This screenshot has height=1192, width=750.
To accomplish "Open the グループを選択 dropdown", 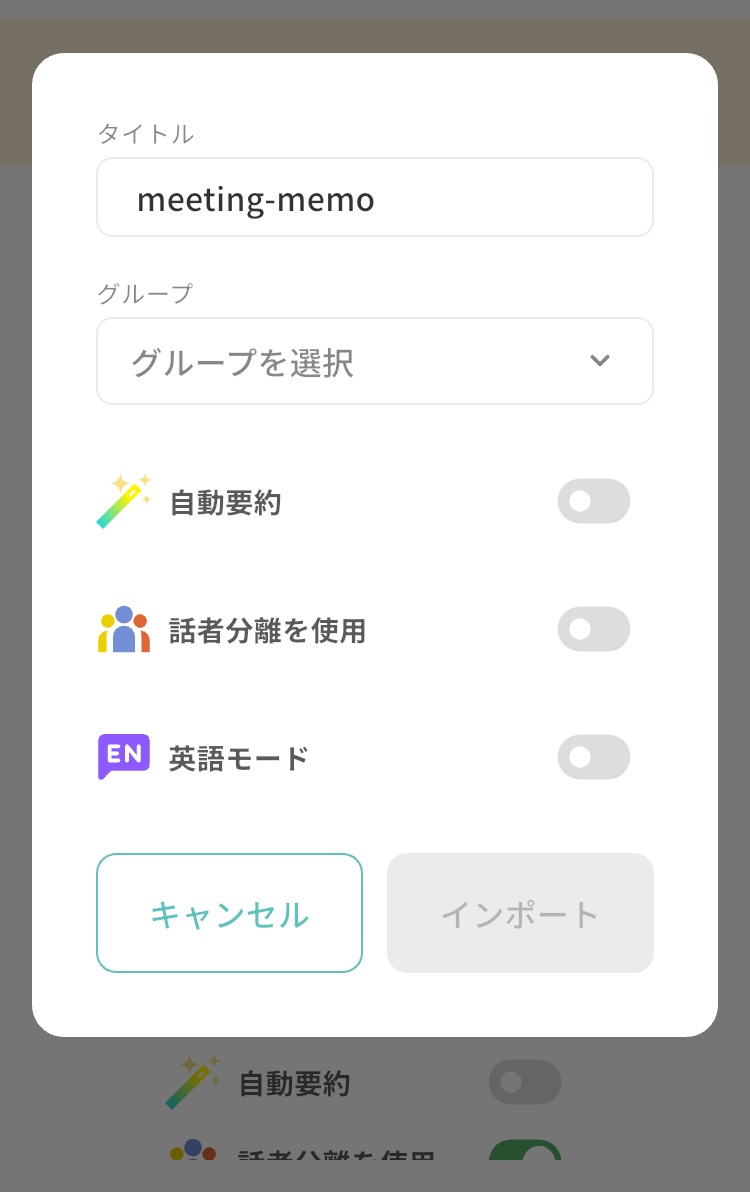I will tap(375, 361).
